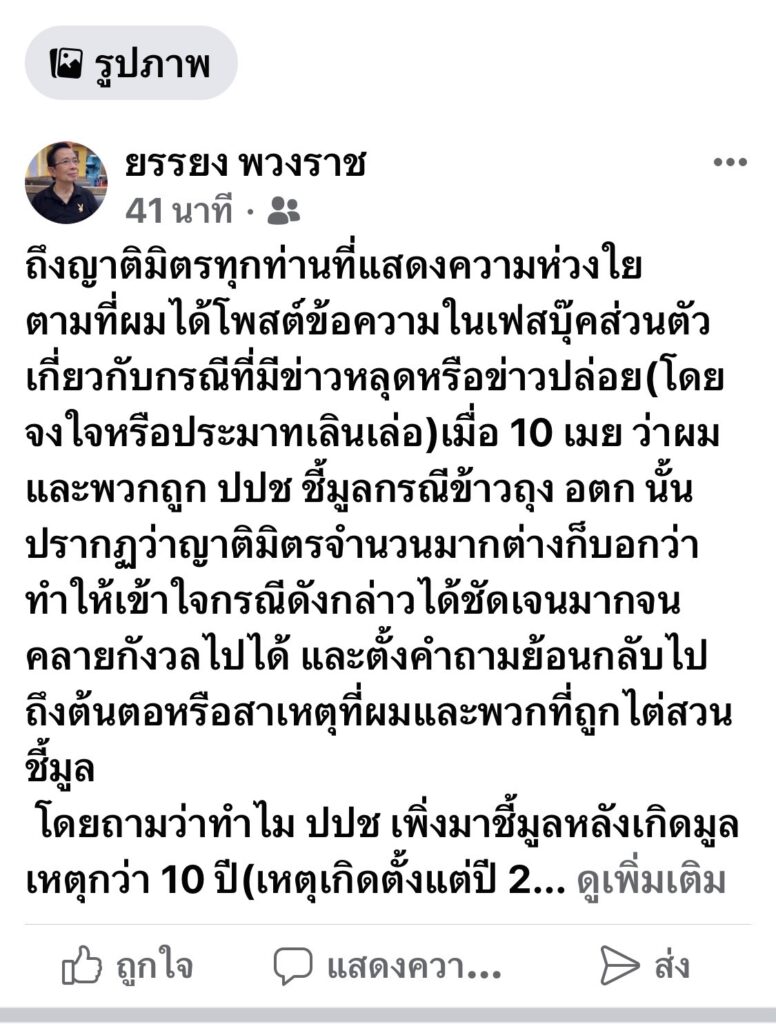Expand the post with ดูเพิ่มเติม
Screen dimensions: 776x1024
click(x=651, y=881)
